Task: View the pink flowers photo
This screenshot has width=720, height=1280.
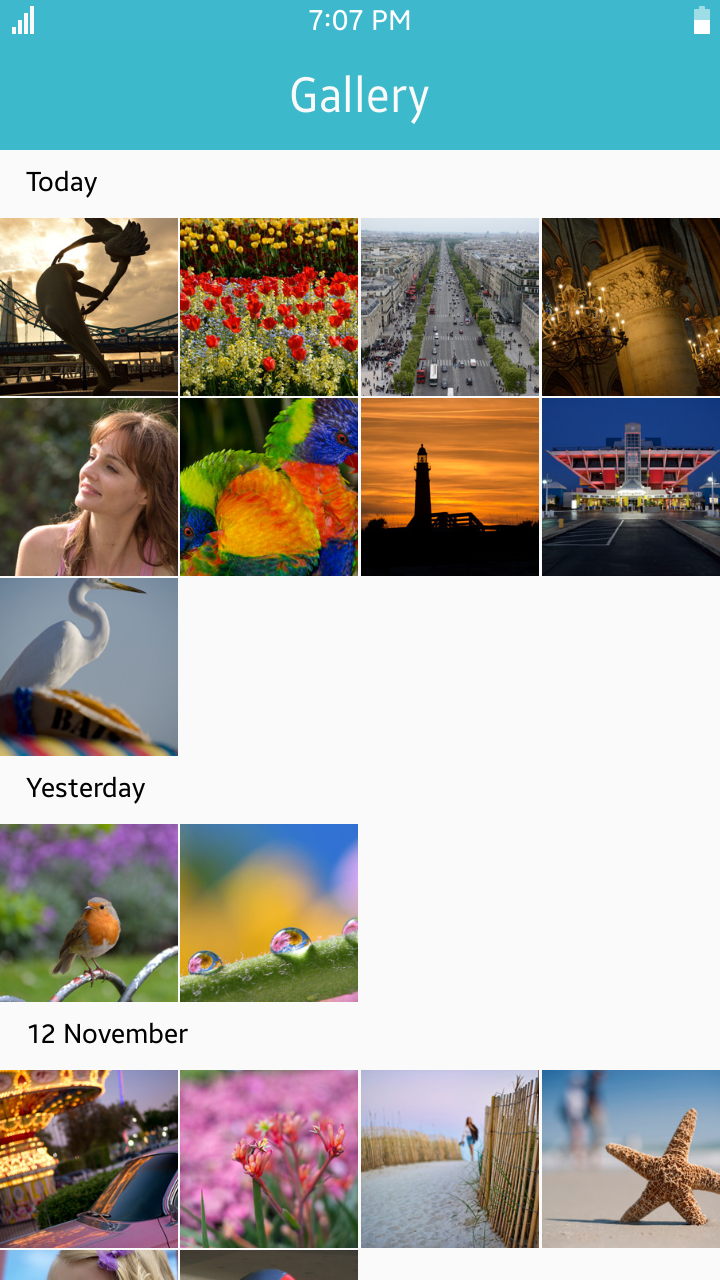Action: pyautogui.click(x=269, y=1159)
